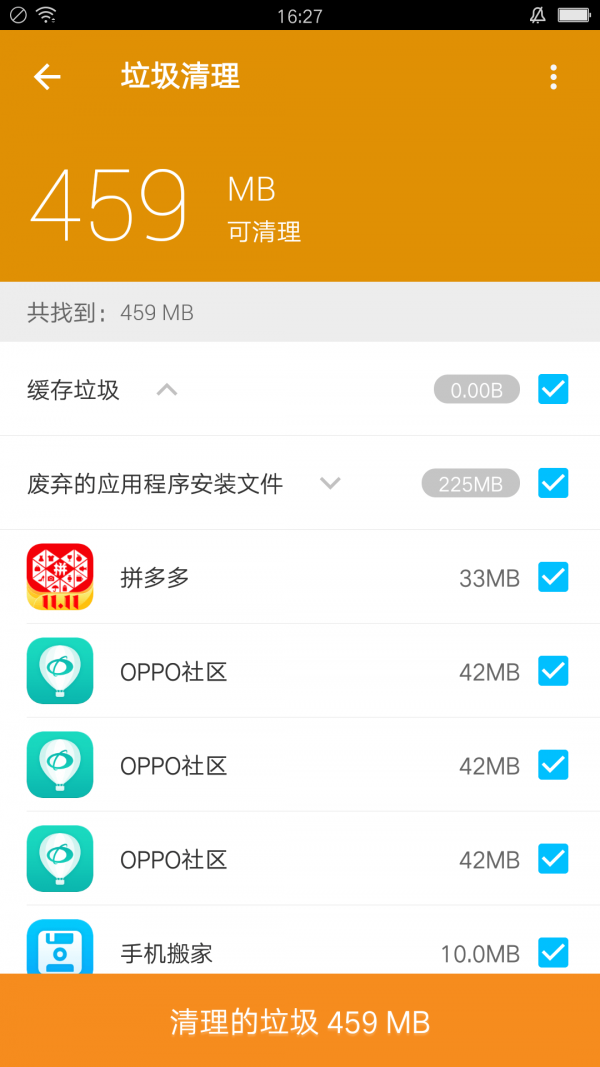This screenshot has height=1067, width=600.
Task: Go back from the 垃圾清理 screen
Action: coord(47,77)
